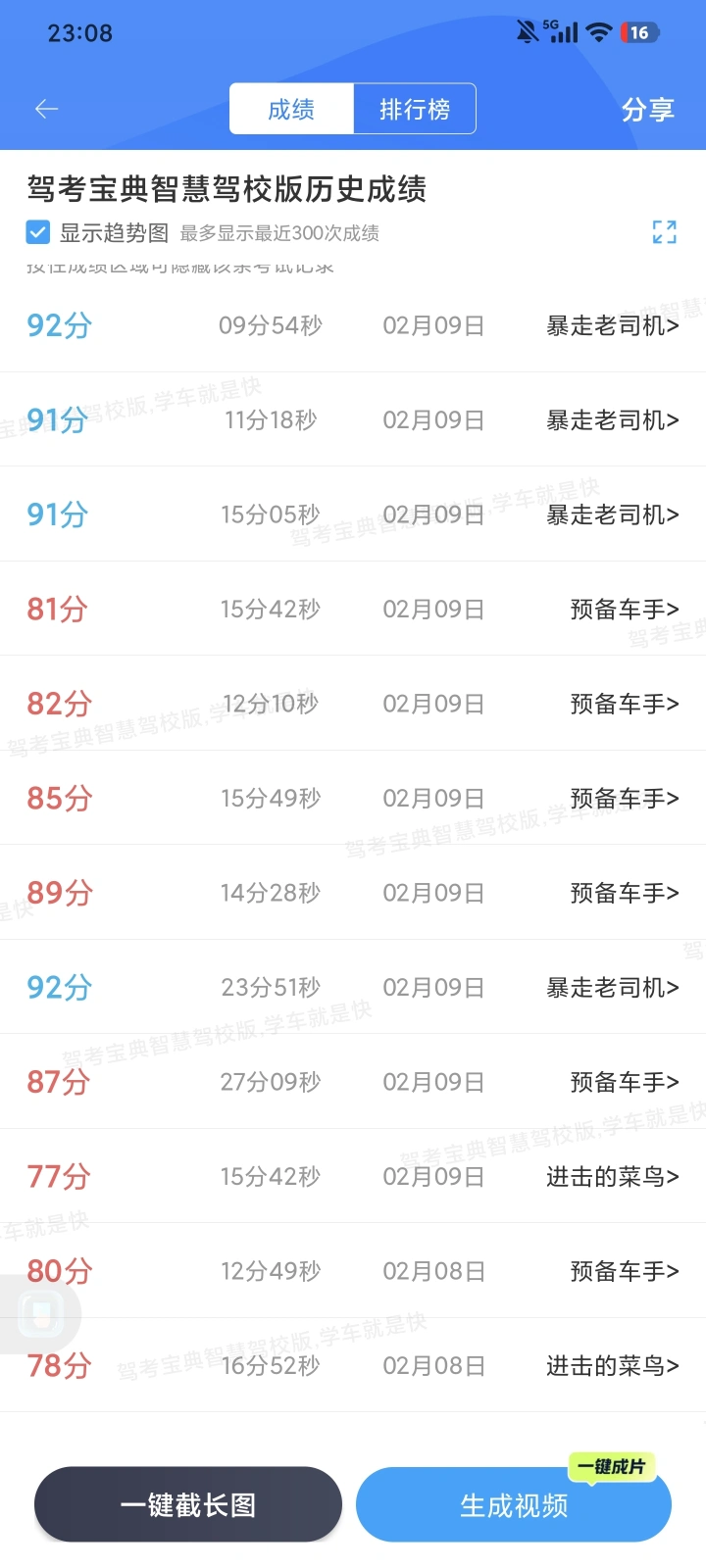
Task: Tap the 一键截长图 button
Action: point(188,1504)
